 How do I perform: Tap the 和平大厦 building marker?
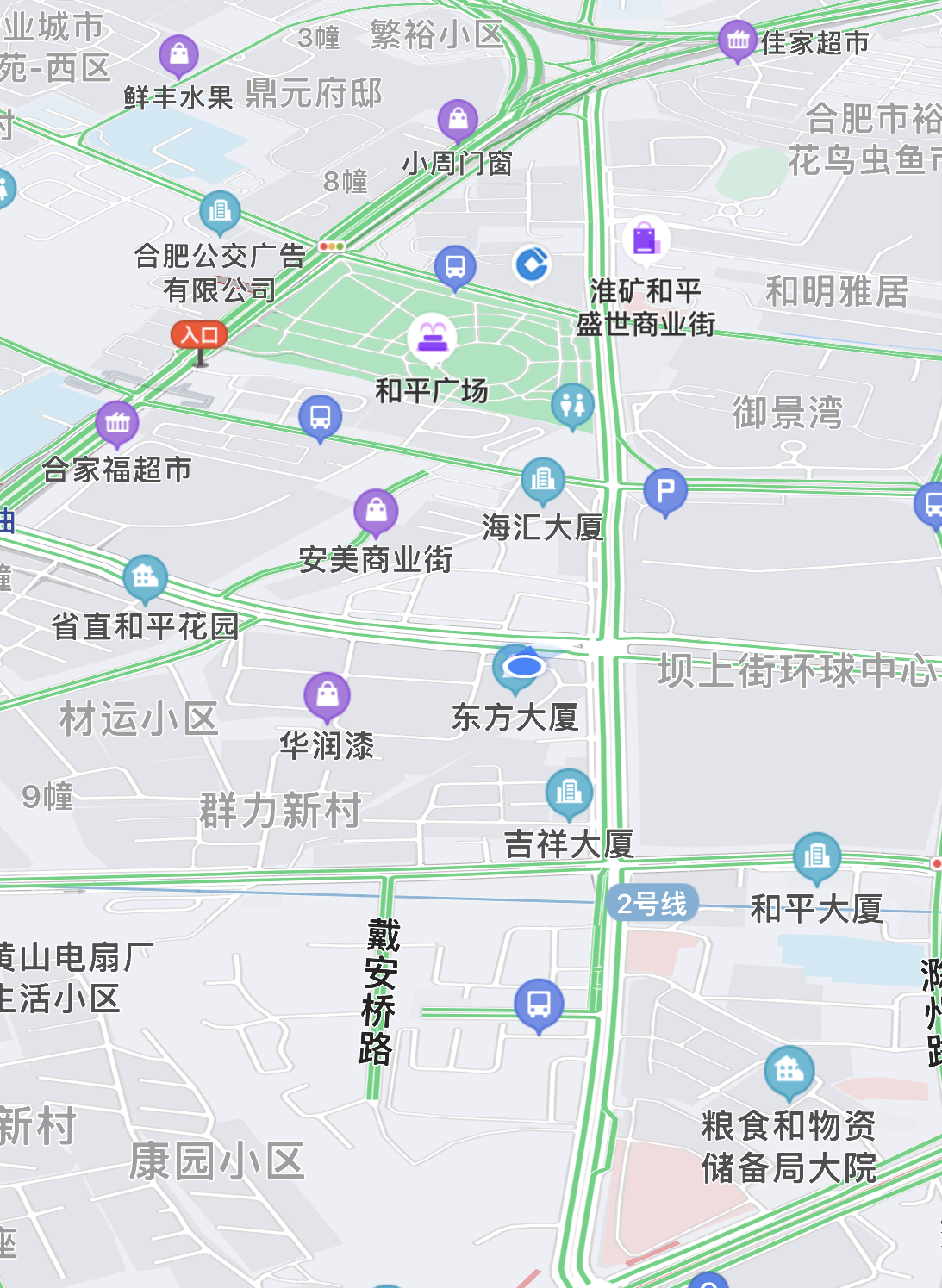(x=816, y=856)
